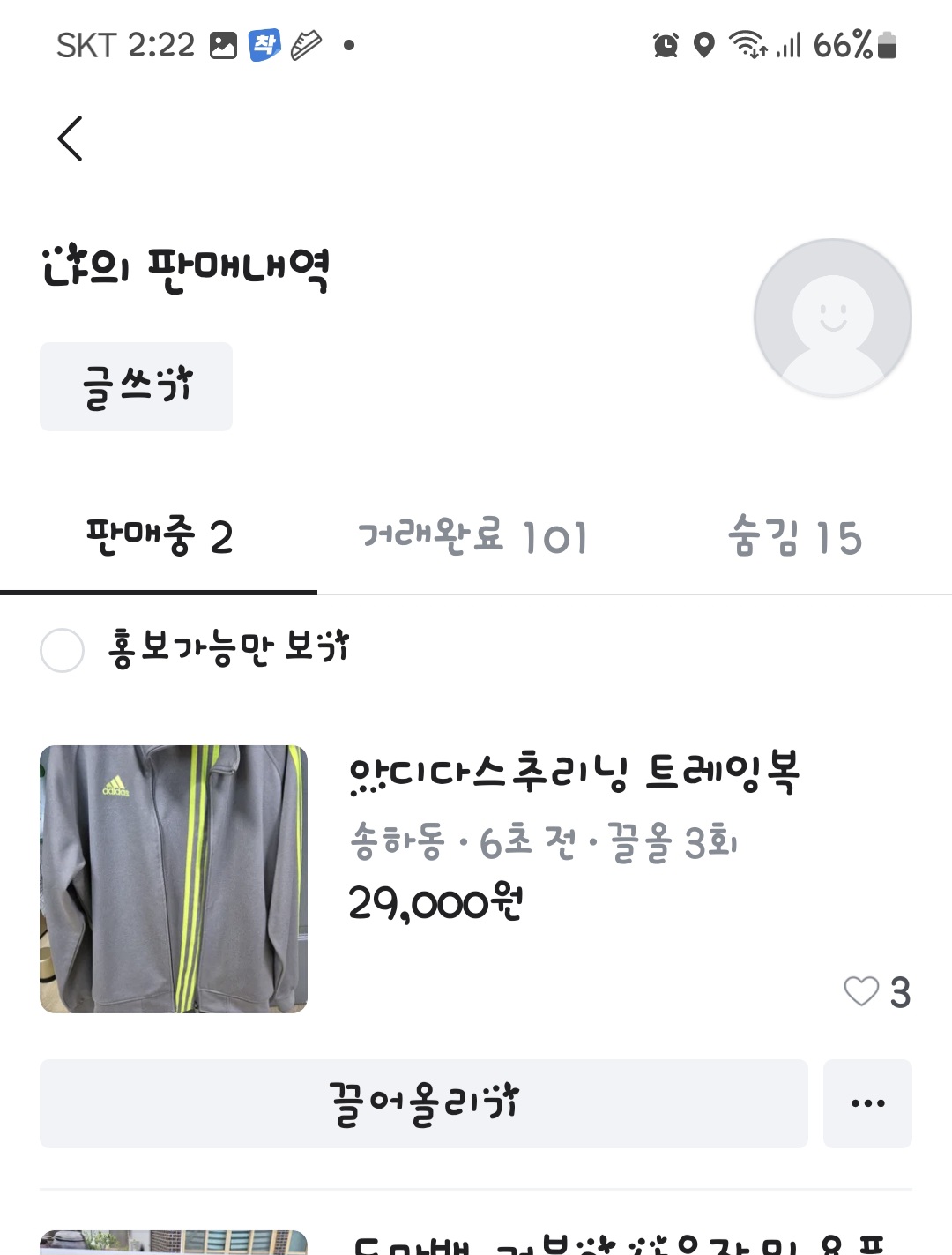
Task: Toggle 홍보가능만 보기 filter
Action: (63, 650)
